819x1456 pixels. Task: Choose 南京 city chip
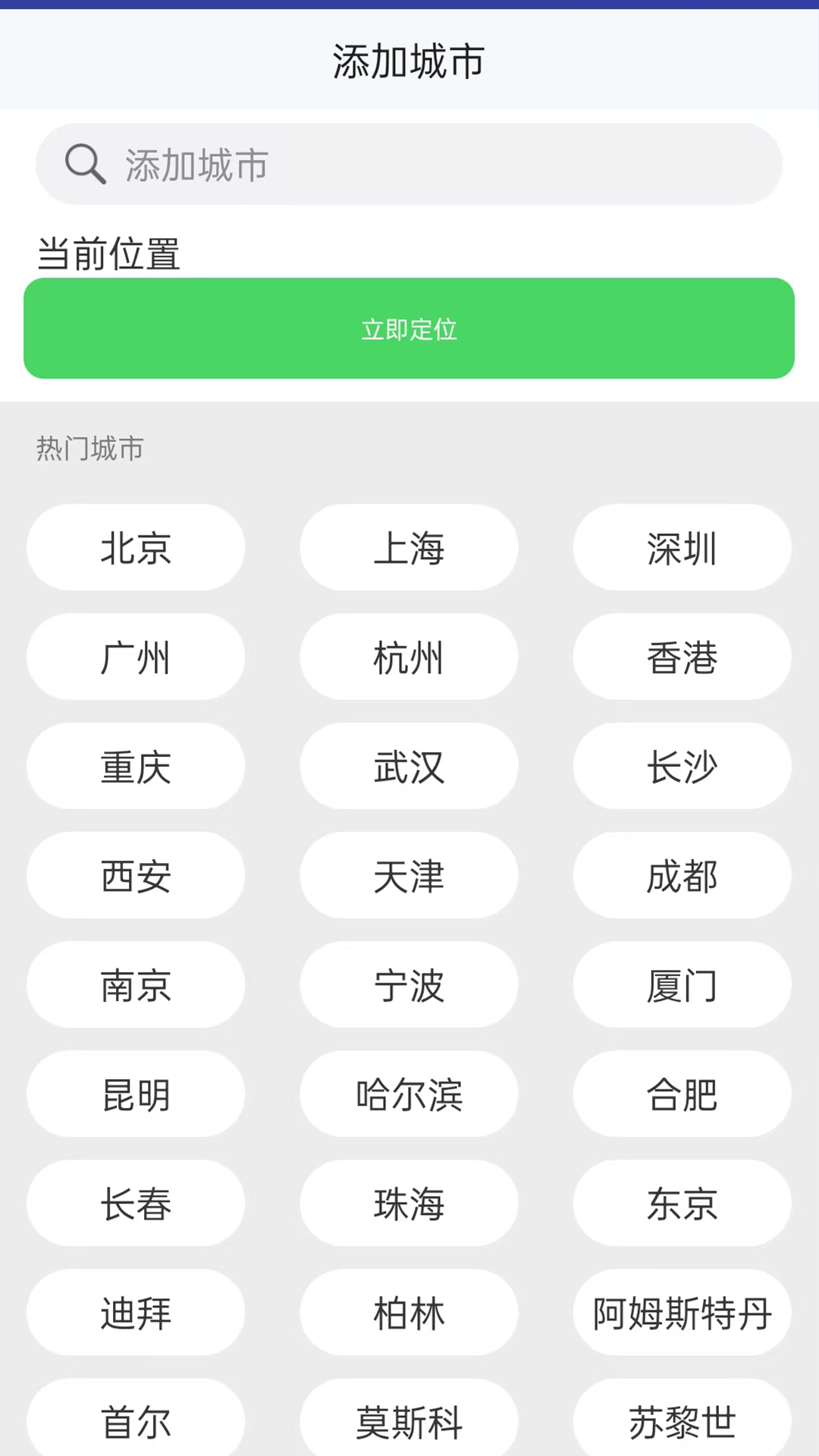coord(135,985)
